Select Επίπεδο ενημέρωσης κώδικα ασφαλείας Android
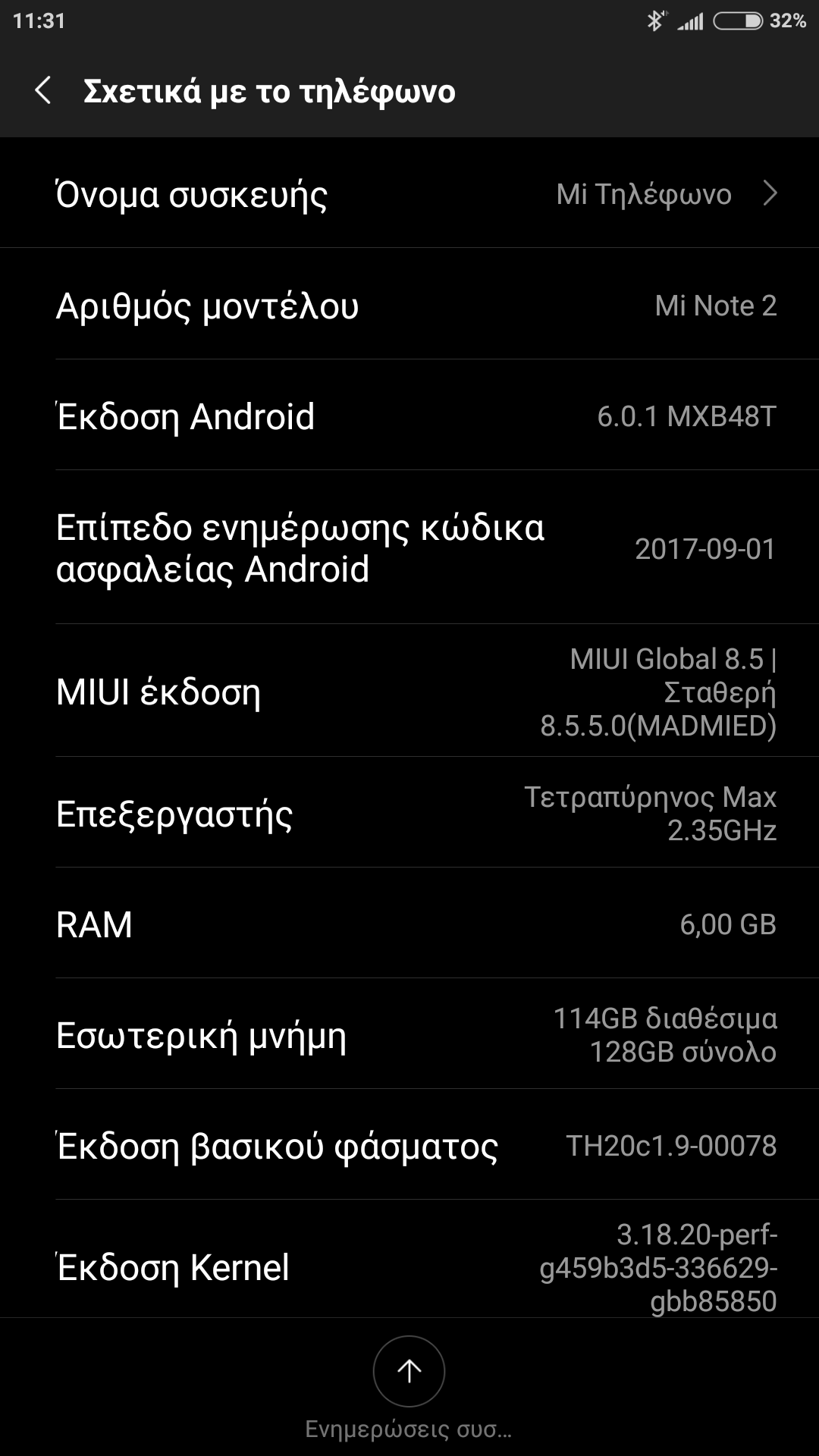 click(x=409, y=548)
